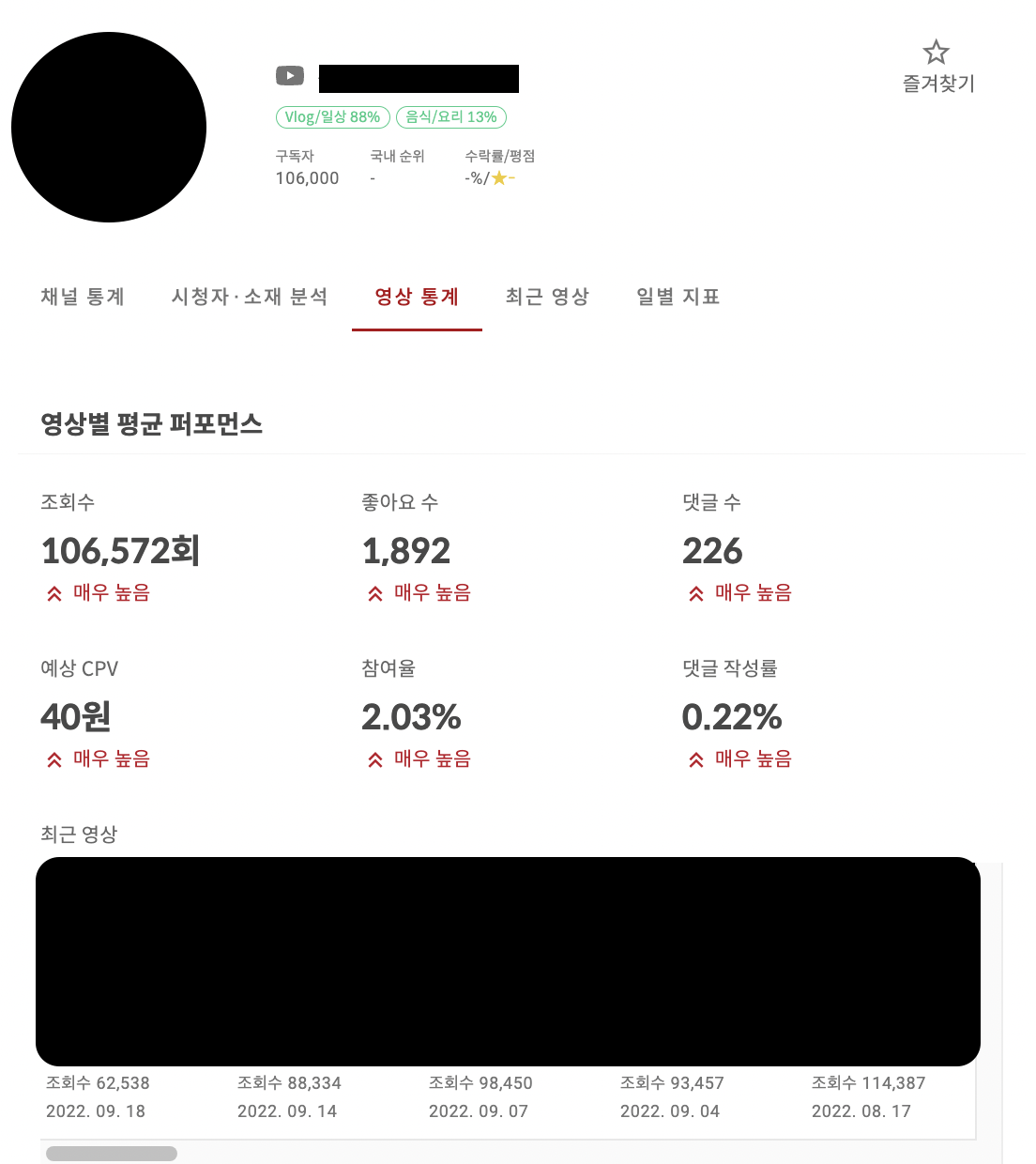Open the video dated 2022. 09. 07
The height and width of the screenshot is (1164, 1036).
pyautogui.click(x=480, y=1096)
